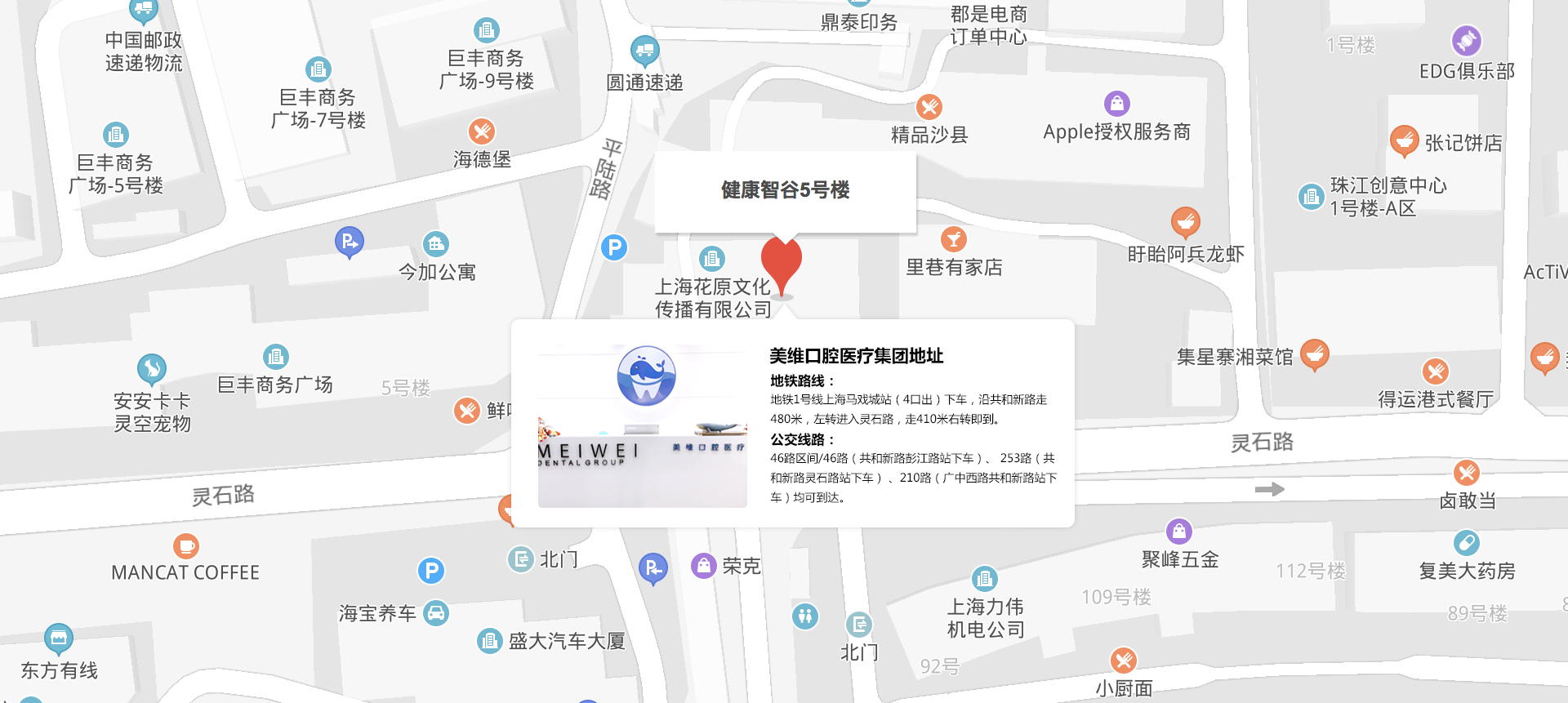Select the Apple授权服务商 shop marker
The width and height of the screenshot is (1568, 703).
coord(1116,105)
